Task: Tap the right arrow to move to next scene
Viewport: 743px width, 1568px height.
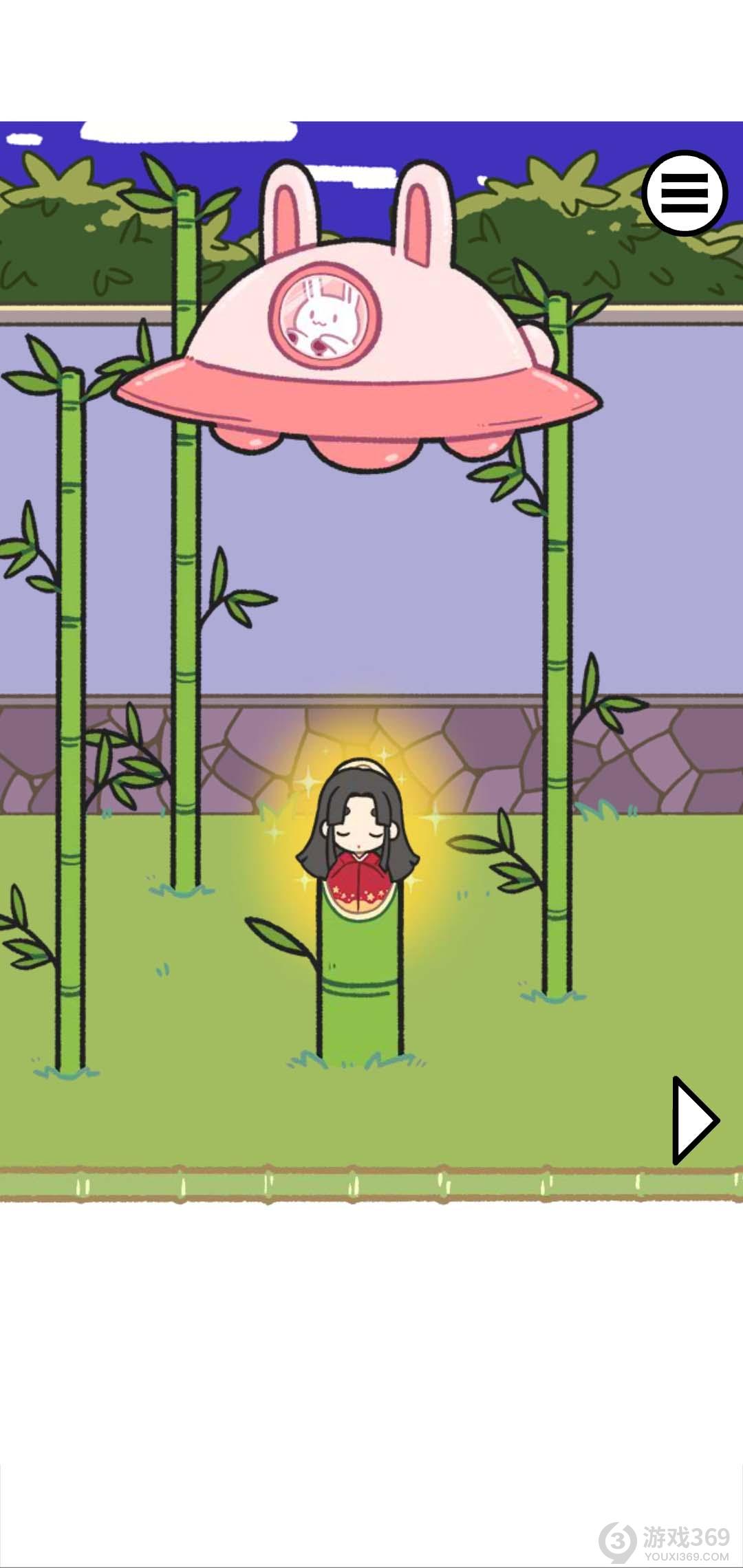Action: [x=693, y=1120]
